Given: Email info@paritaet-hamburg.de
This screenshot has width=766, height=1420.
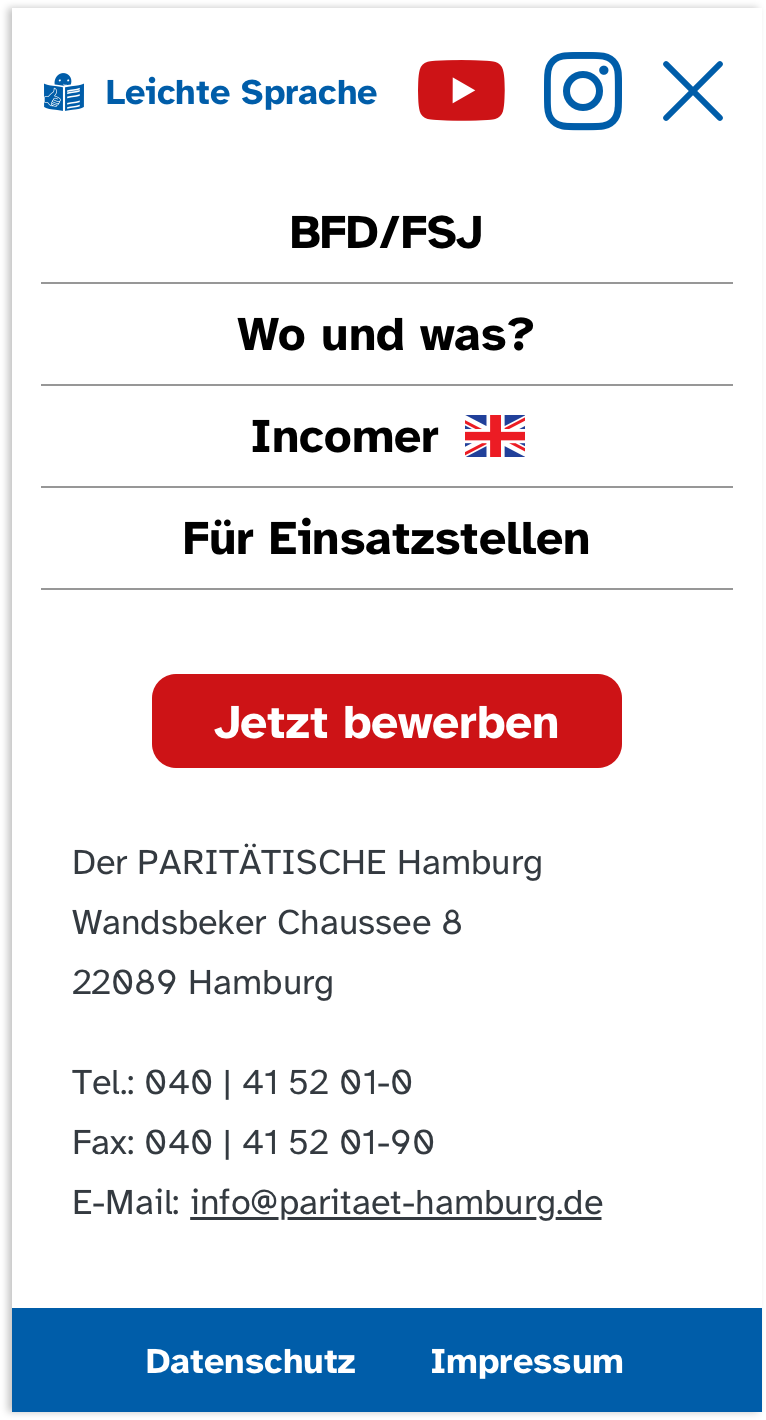Looking at the screenshot, I should [396, 1202].
